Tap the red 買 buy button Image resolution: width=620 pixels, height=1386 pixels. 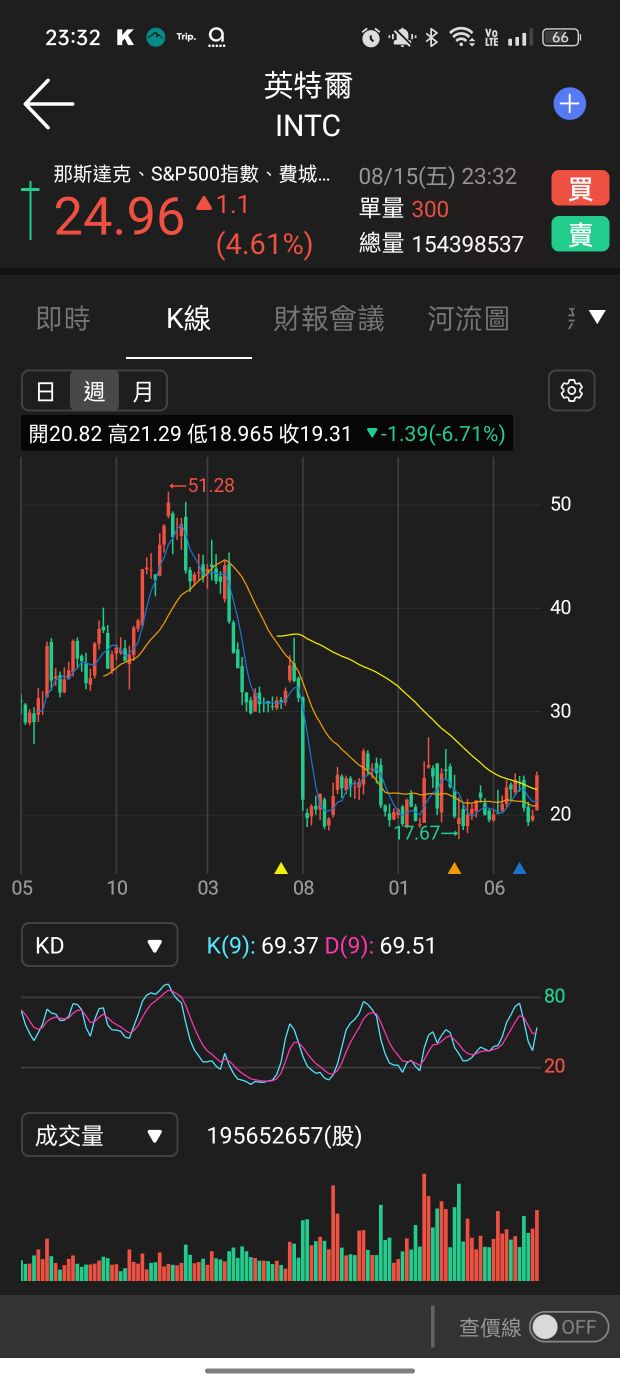point(580,188)
